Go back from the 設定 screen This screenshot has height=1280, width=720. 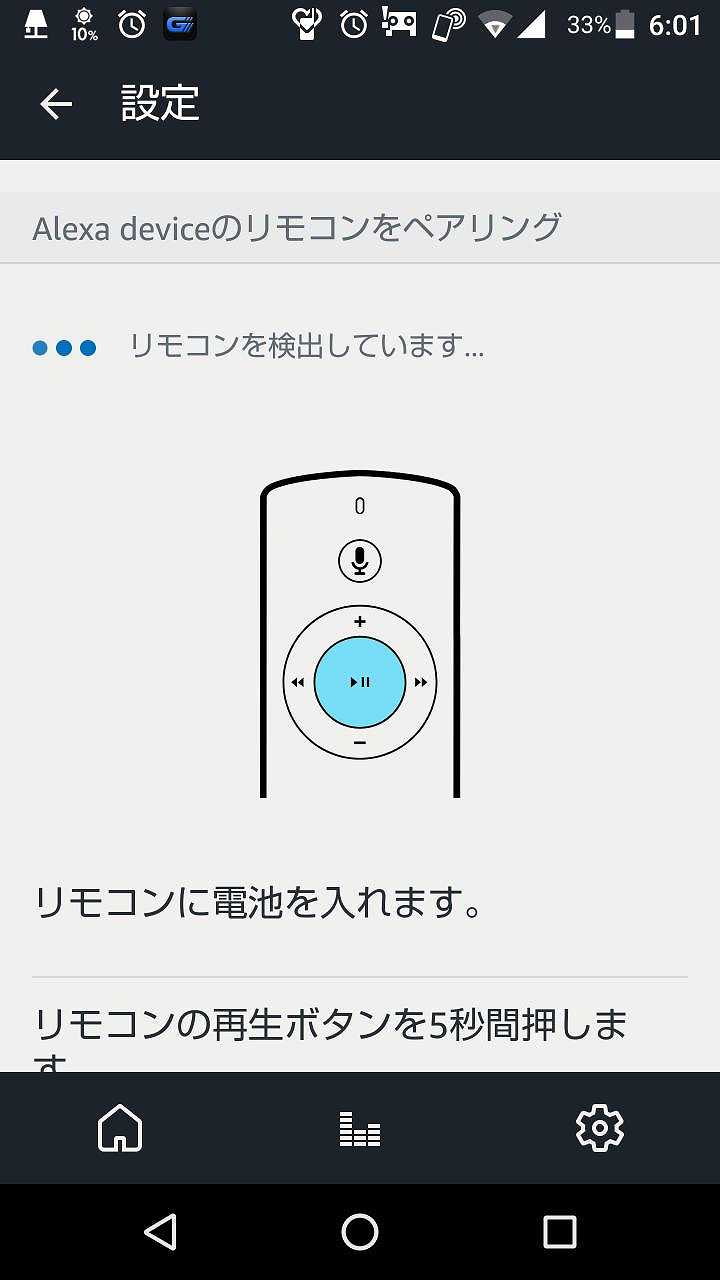click(56, 104)
